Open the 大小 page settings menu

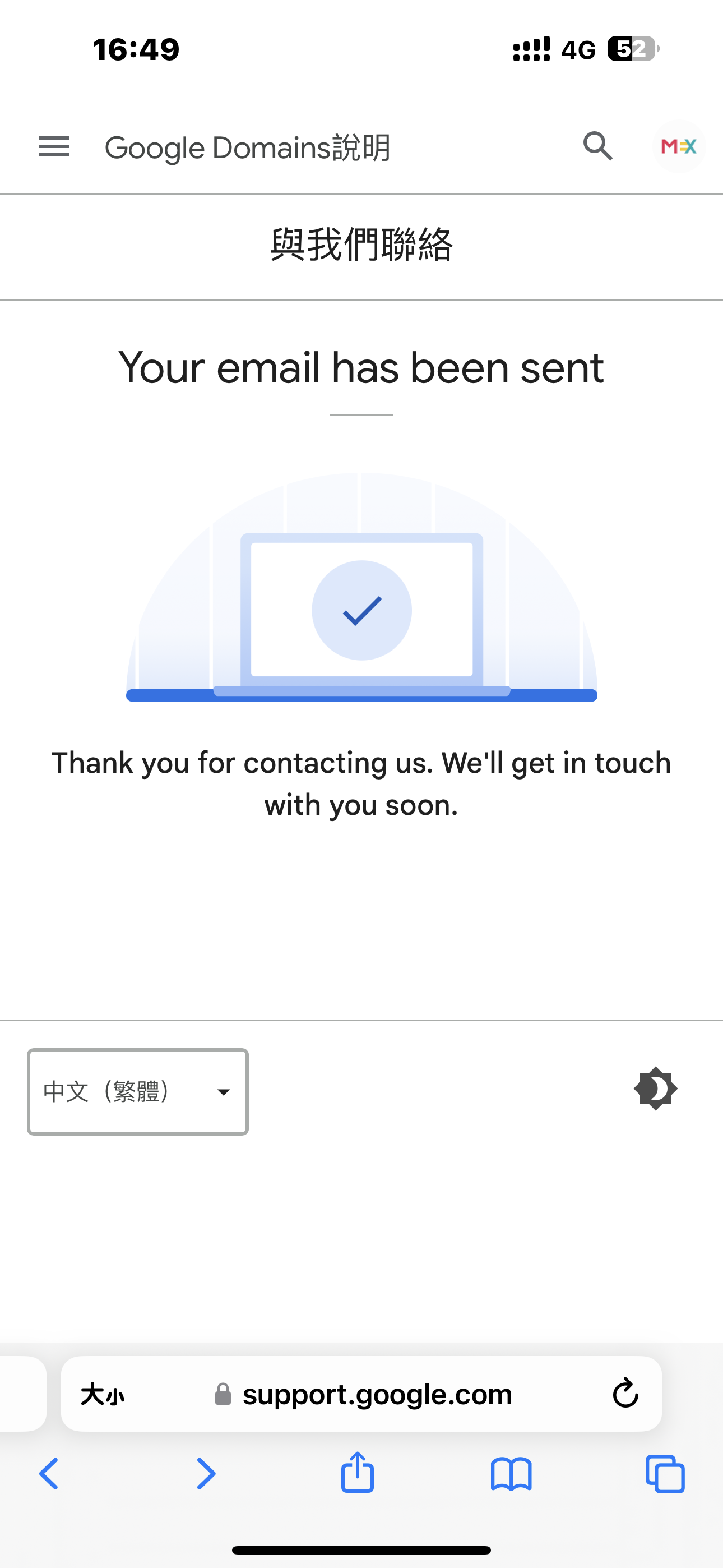pyautogui.click(x=102, y=1394)
